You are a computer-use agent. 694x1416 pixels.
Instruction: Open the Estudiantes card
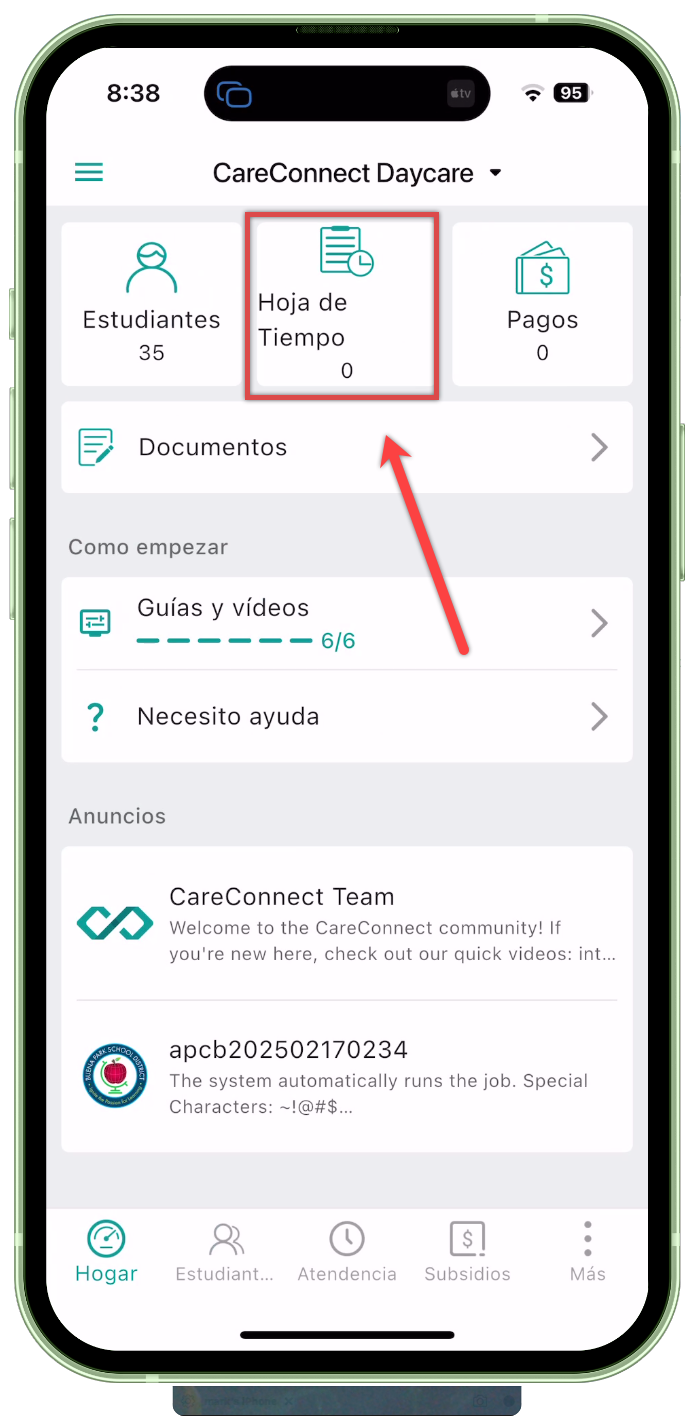click(x=151, y=304)
